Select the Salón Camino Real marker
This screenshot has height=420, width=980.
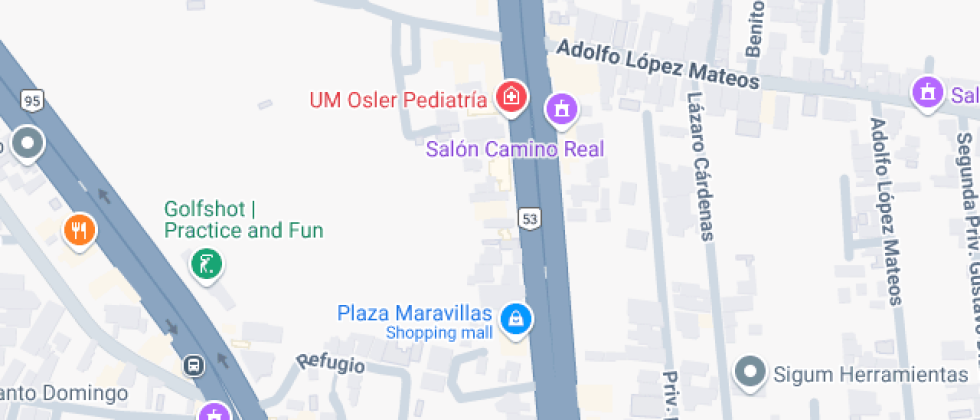point(562,108)
